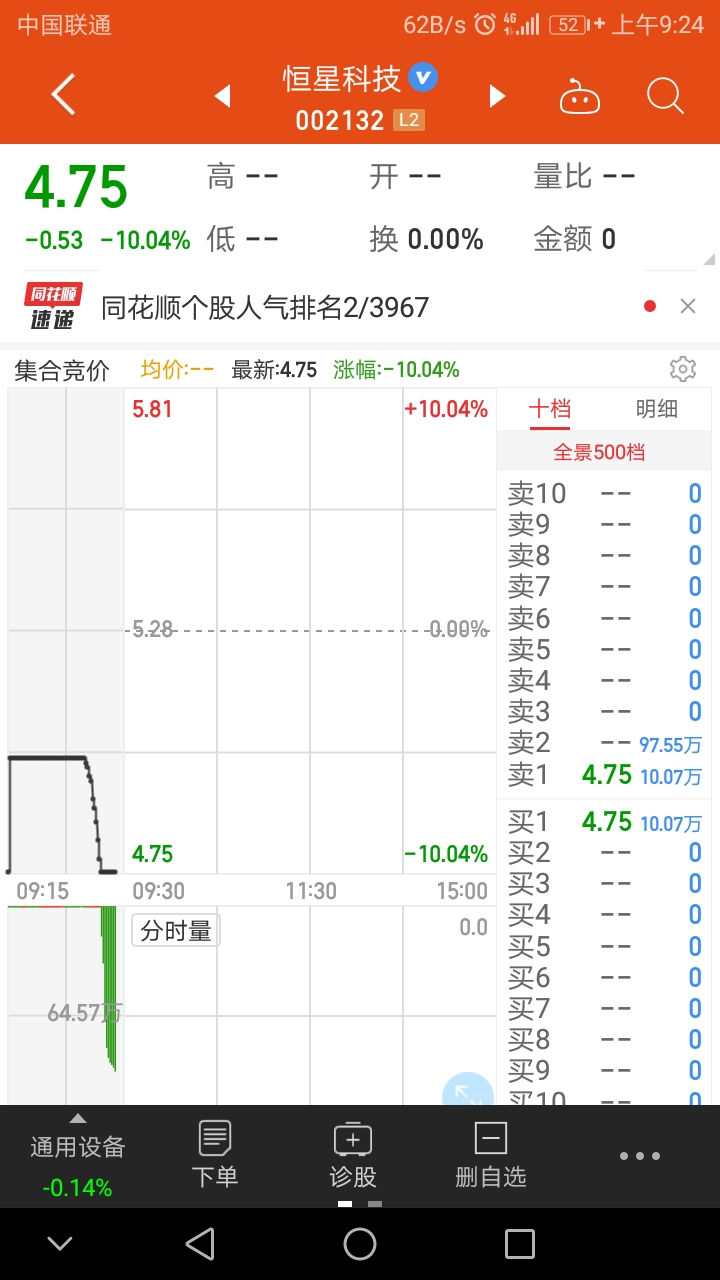This screenshot has height=1280, width=720.
Task: Open the robot assistant icon
Action: (579, 97)
